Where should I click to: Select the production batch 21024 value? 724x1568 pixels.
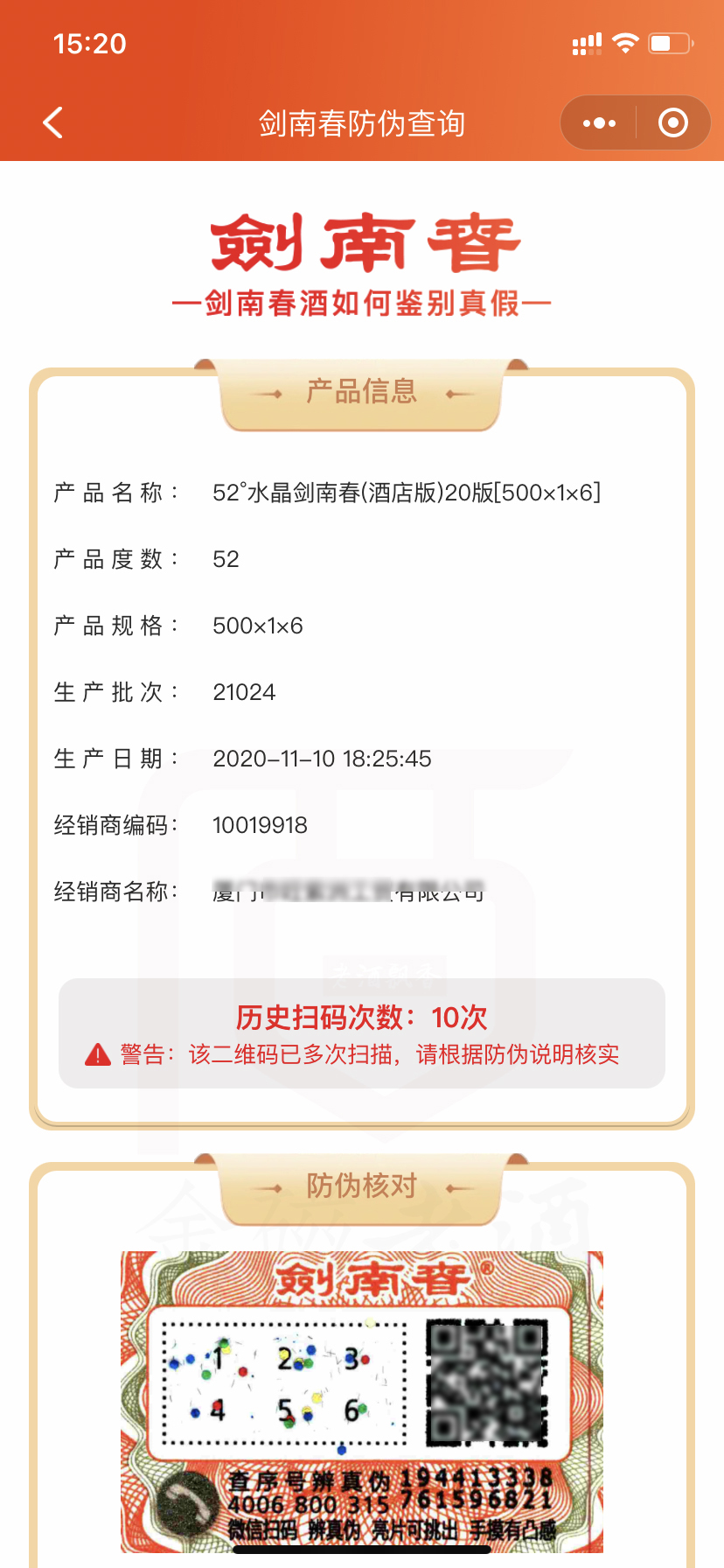245,691
